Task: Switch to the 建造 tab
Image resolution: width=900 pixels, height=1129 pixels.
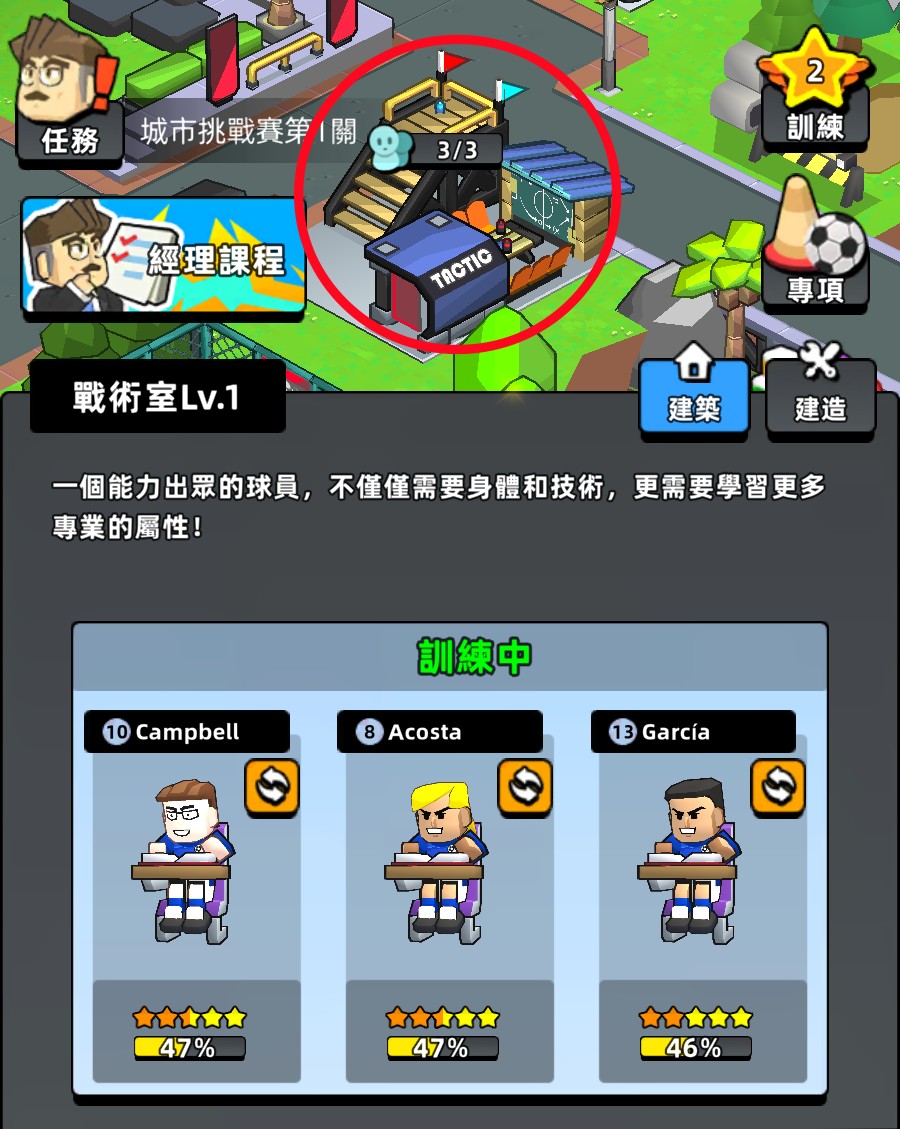Action: [820, 397]
